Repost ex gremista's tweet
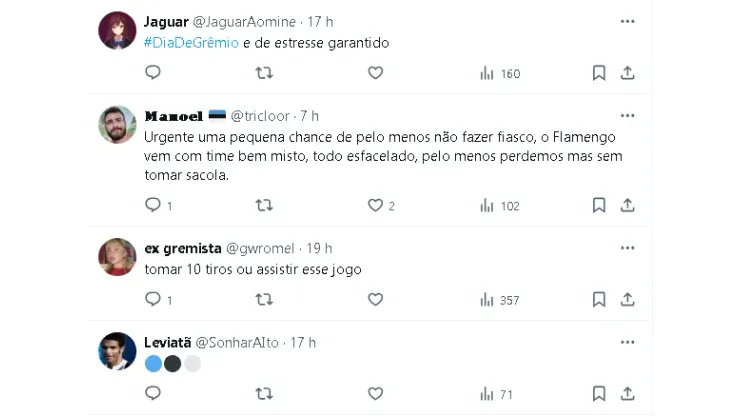This screenshot has width=740, height=416. pos(264,299)
